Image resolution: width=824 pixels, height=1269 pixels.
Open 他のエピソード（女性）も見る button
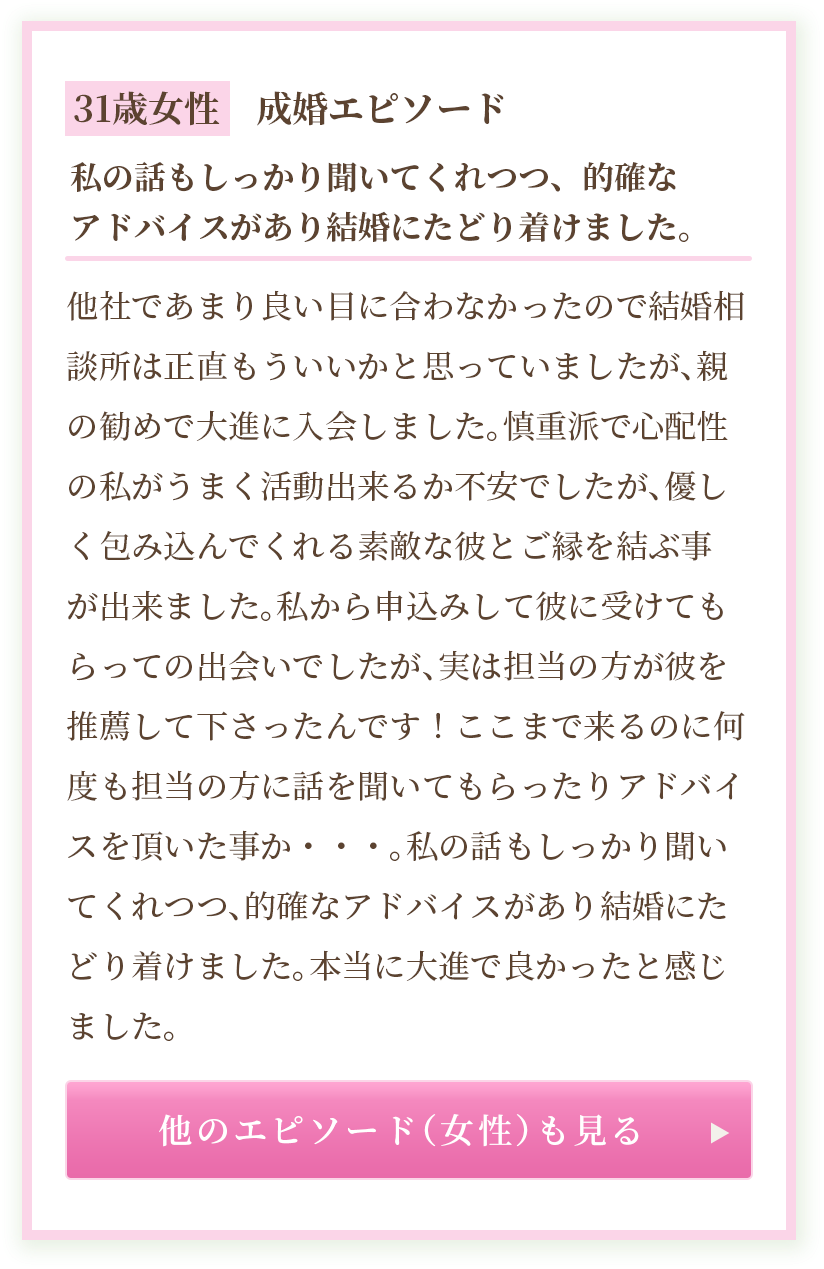tap(408, 1130)
